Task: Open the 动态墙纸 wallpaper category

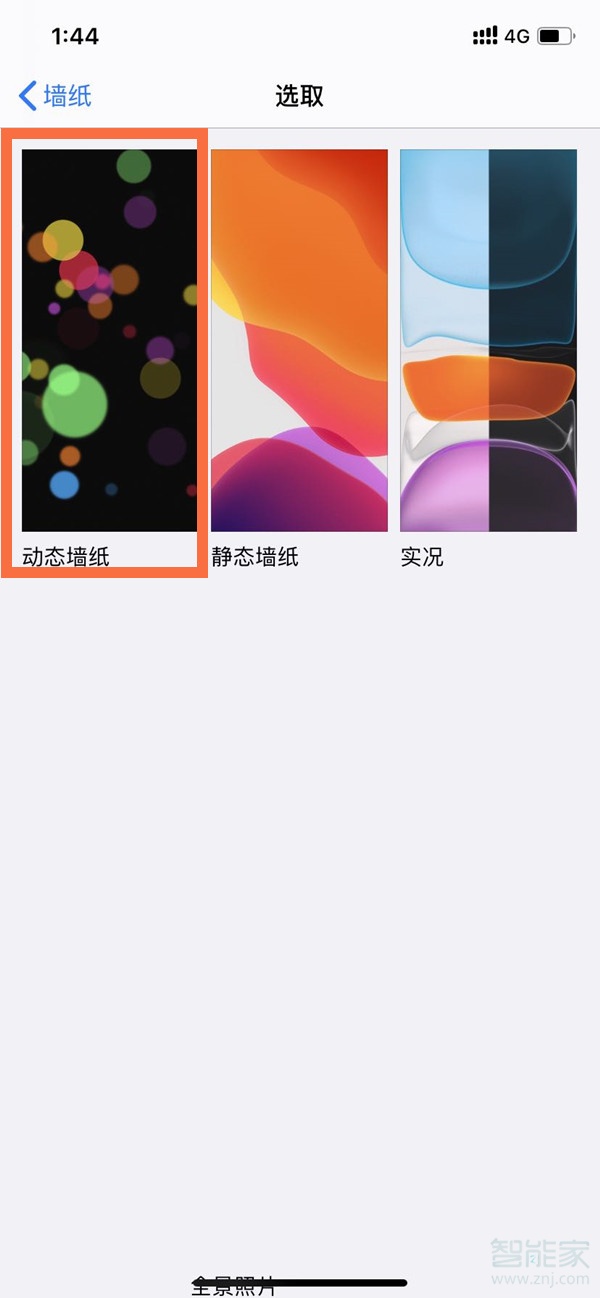Action: pos(109,341)
